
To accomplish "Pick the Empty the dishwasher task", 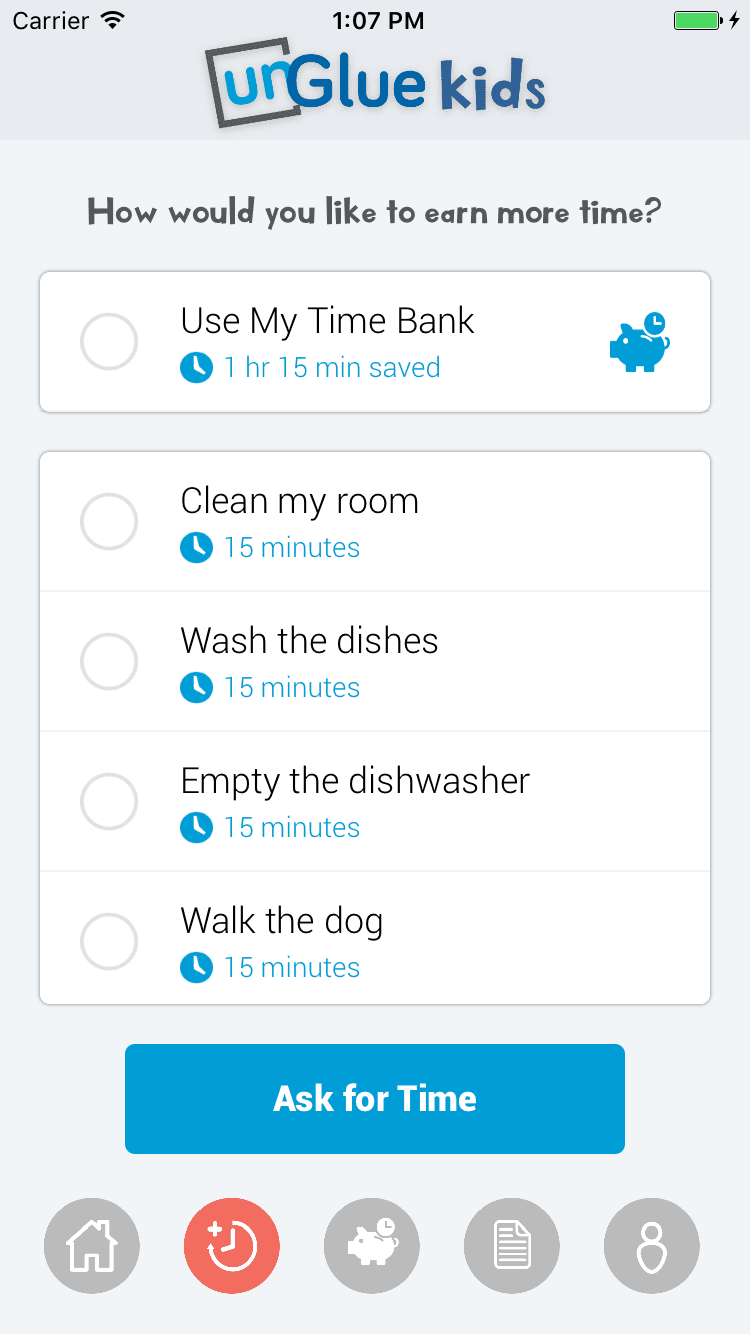I will [109, 801].
